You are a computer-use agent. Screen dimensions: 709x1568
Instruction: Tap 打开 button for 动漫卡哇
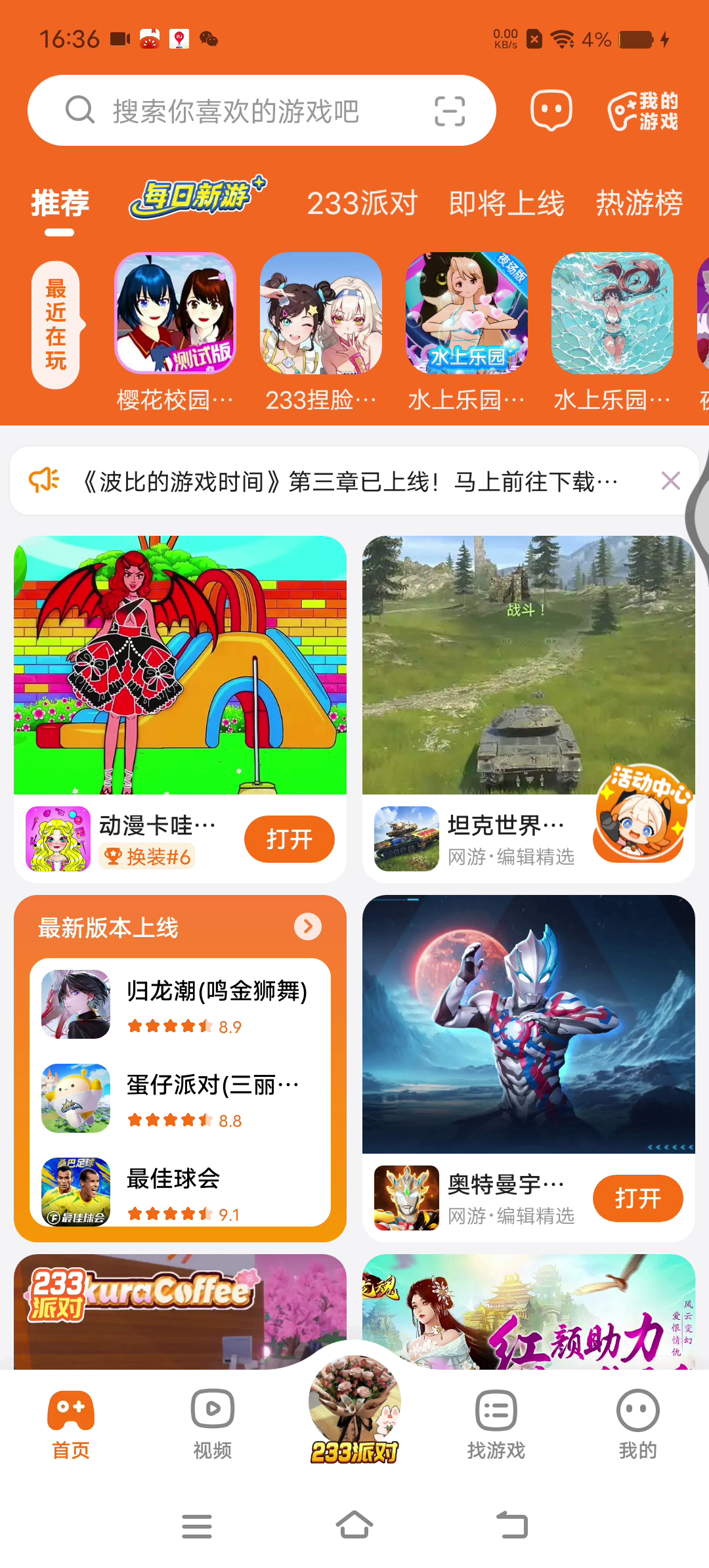(x=289, y=839)
